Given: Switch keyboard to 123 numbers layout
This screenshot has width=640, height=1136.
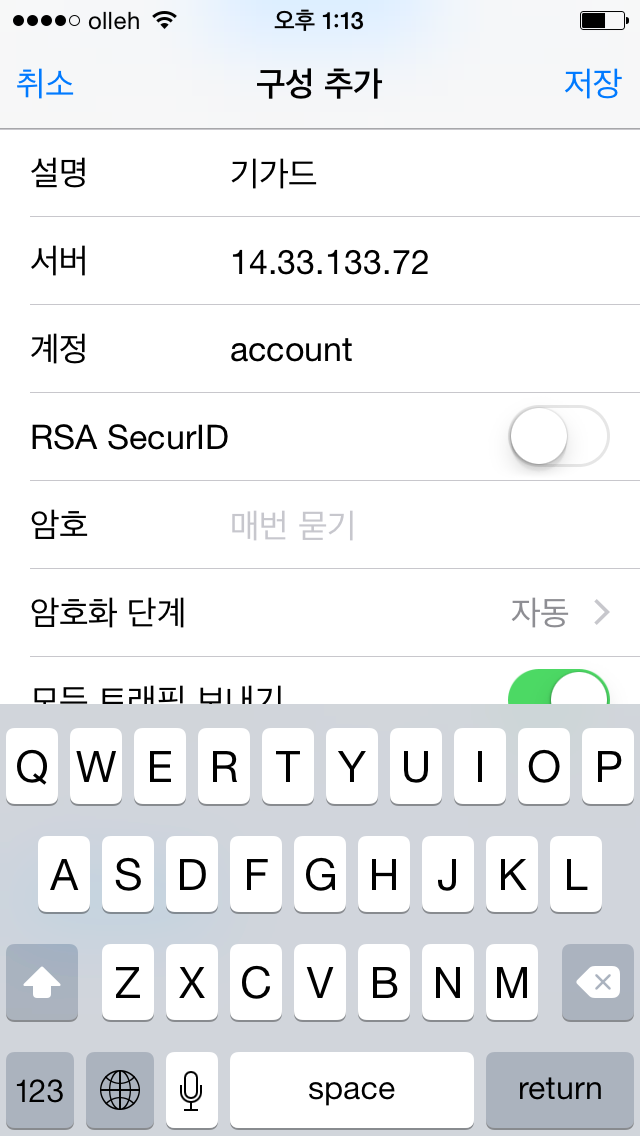Looking at the screenshot, I should [40, 1089].
